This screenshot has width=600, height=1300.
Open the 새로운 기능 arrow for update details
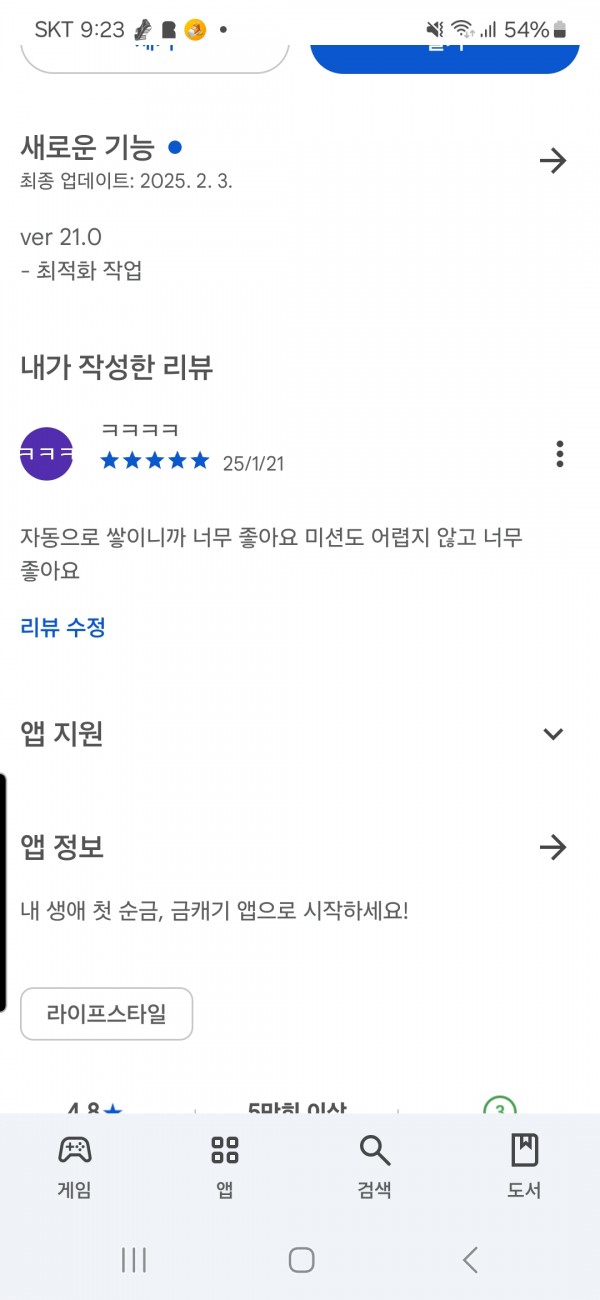click(553, 161)
